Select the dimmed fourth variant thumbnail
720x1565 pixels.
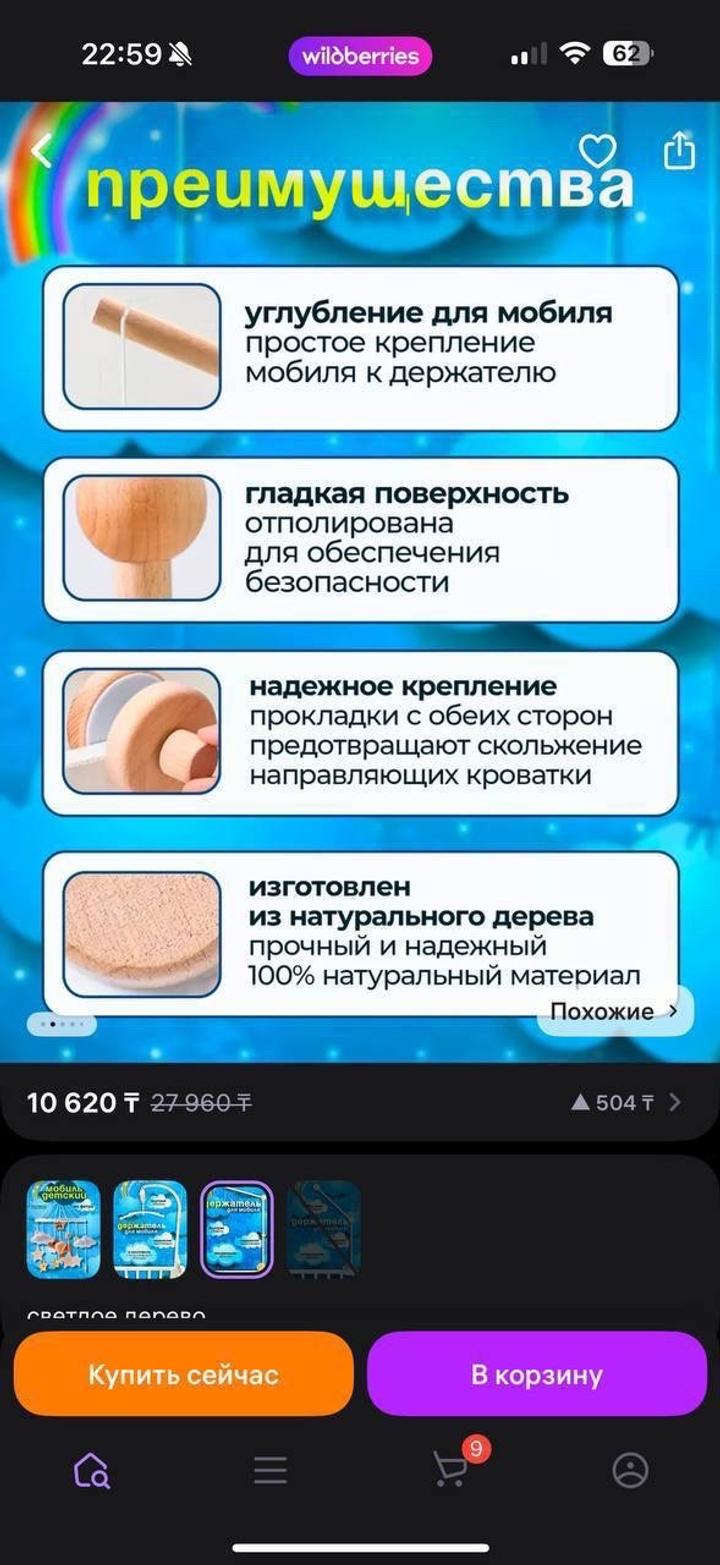tap(324, 1229)
